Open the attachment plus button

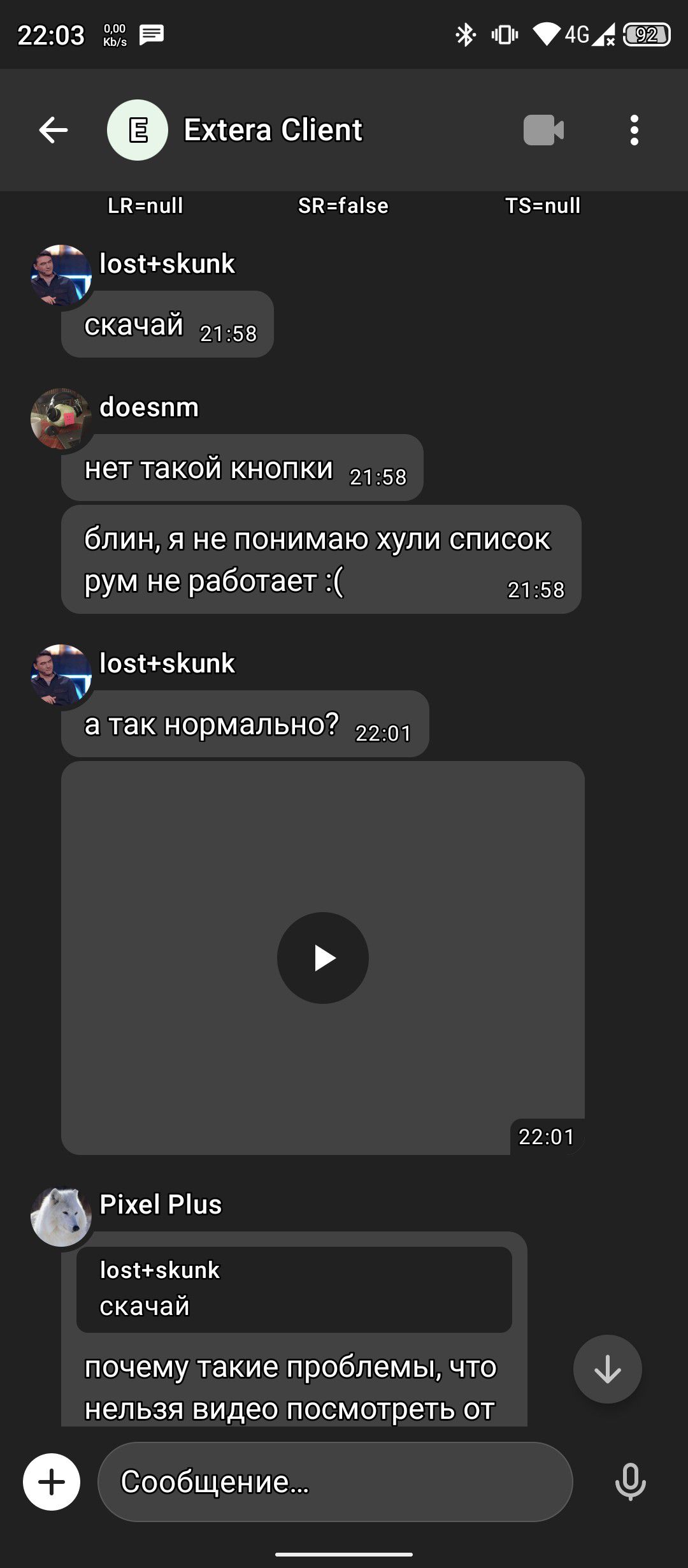[52, 1482]
